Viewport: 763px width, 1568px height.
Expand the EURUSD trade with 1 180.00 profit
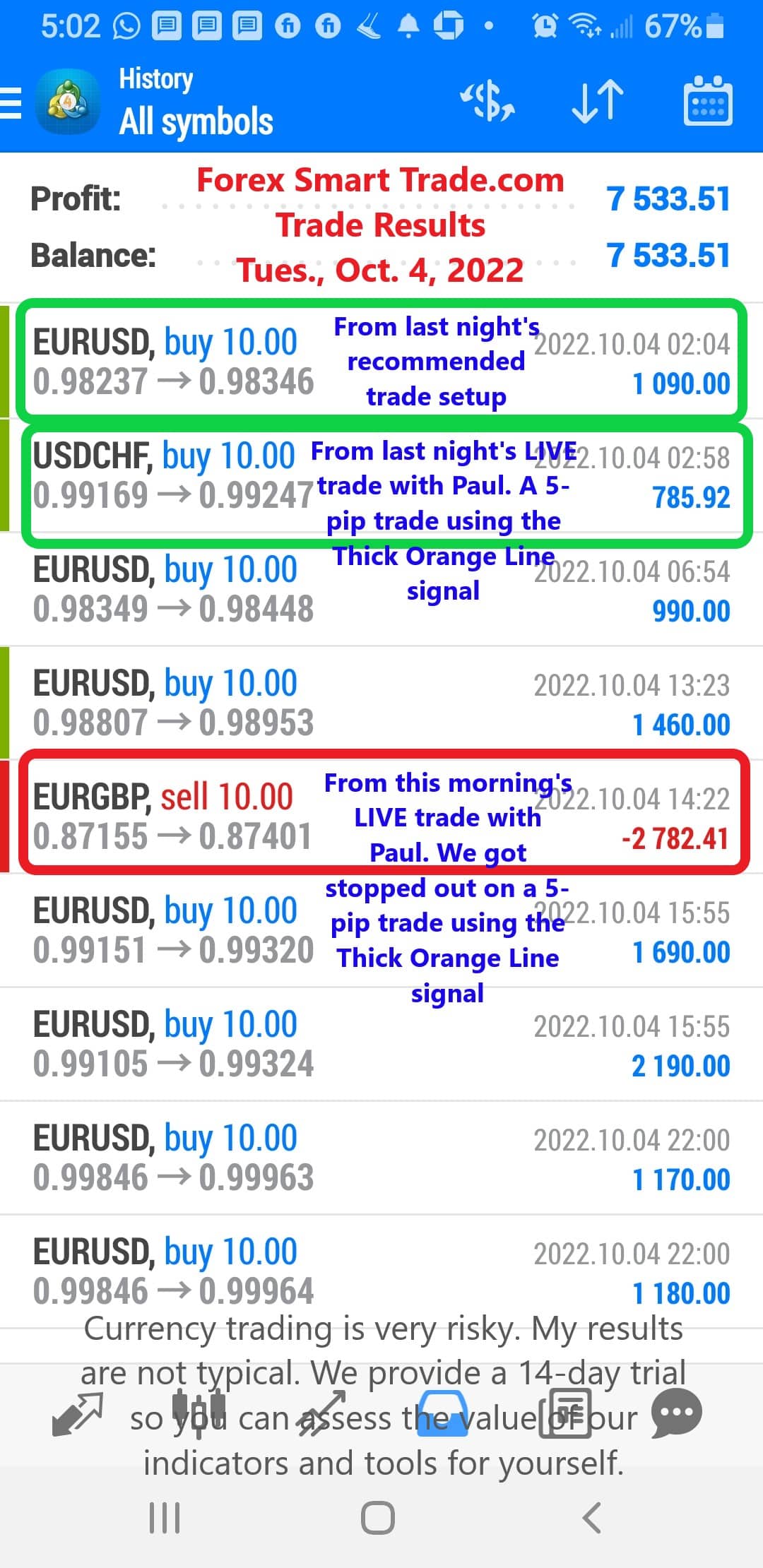tap(381, 1271)
